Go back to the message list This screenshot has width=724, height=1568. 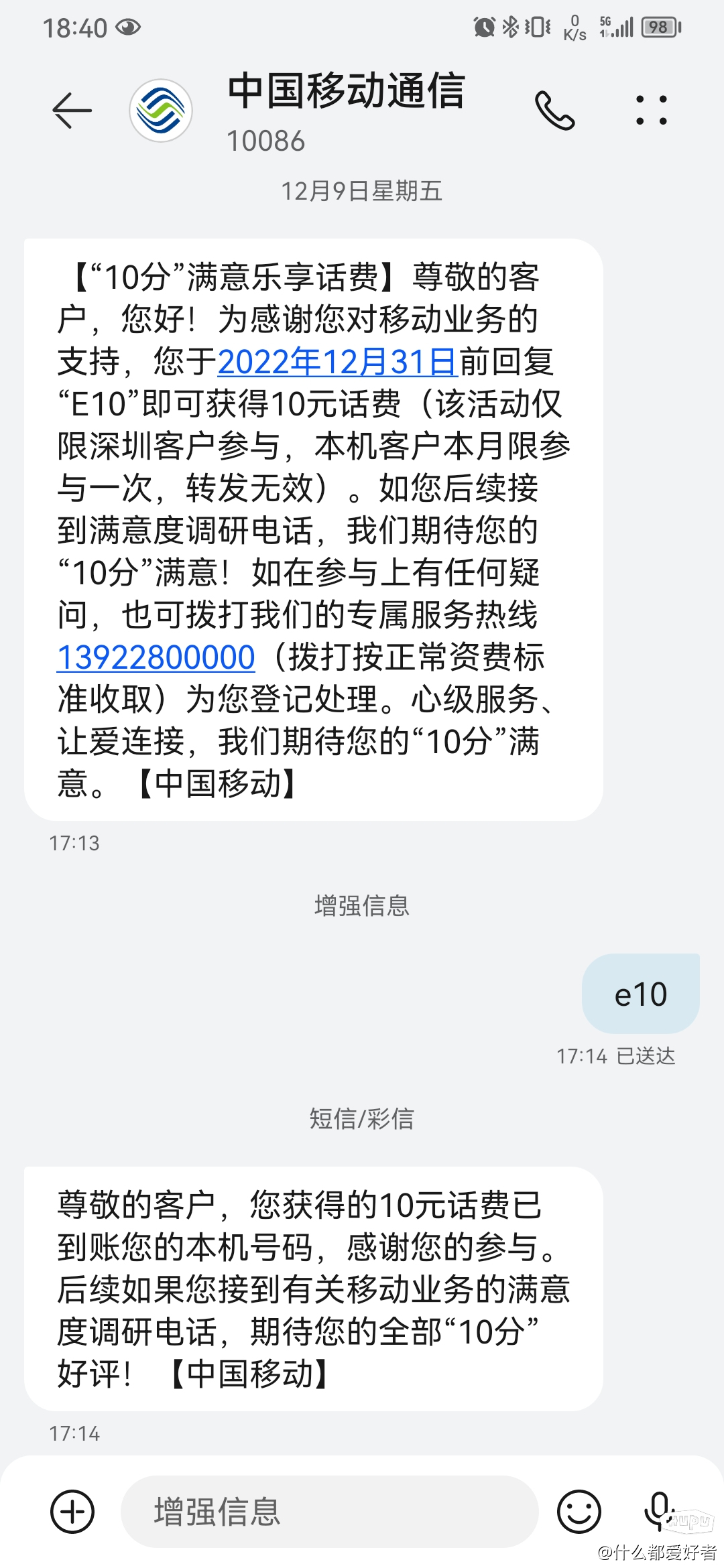click(72, 111)
